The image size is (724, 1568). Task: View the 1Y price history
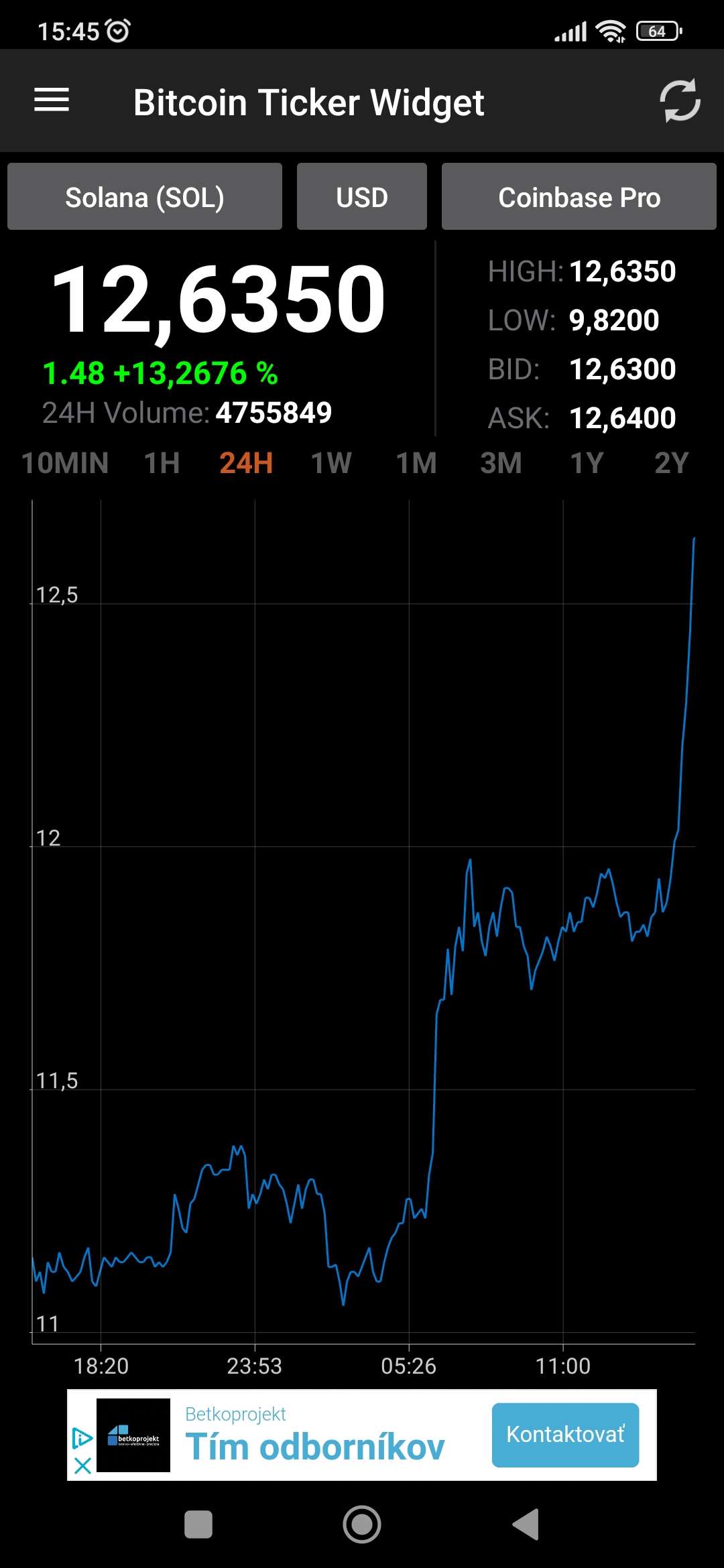coord(587,463)
